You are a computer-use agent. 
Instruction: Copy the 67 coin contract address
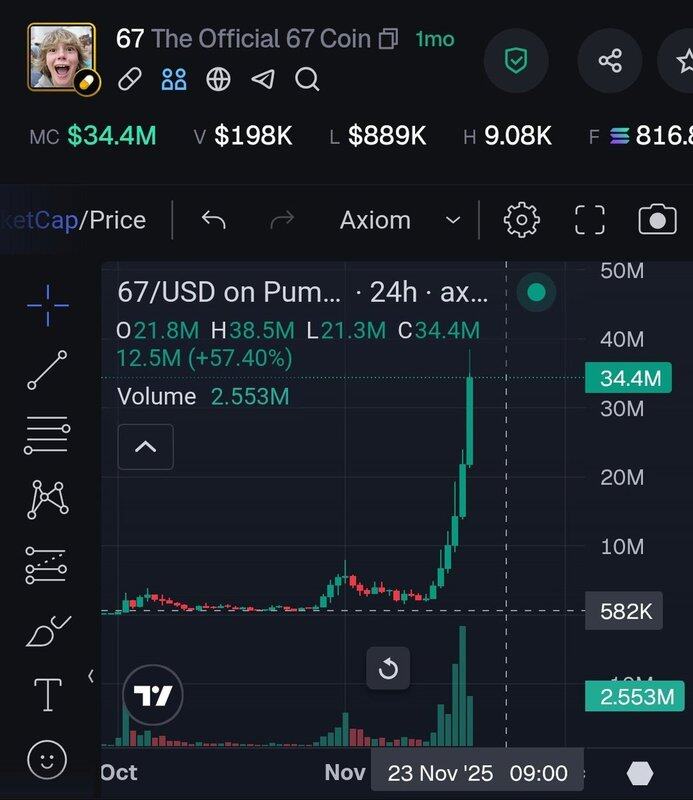pos(388,40)
